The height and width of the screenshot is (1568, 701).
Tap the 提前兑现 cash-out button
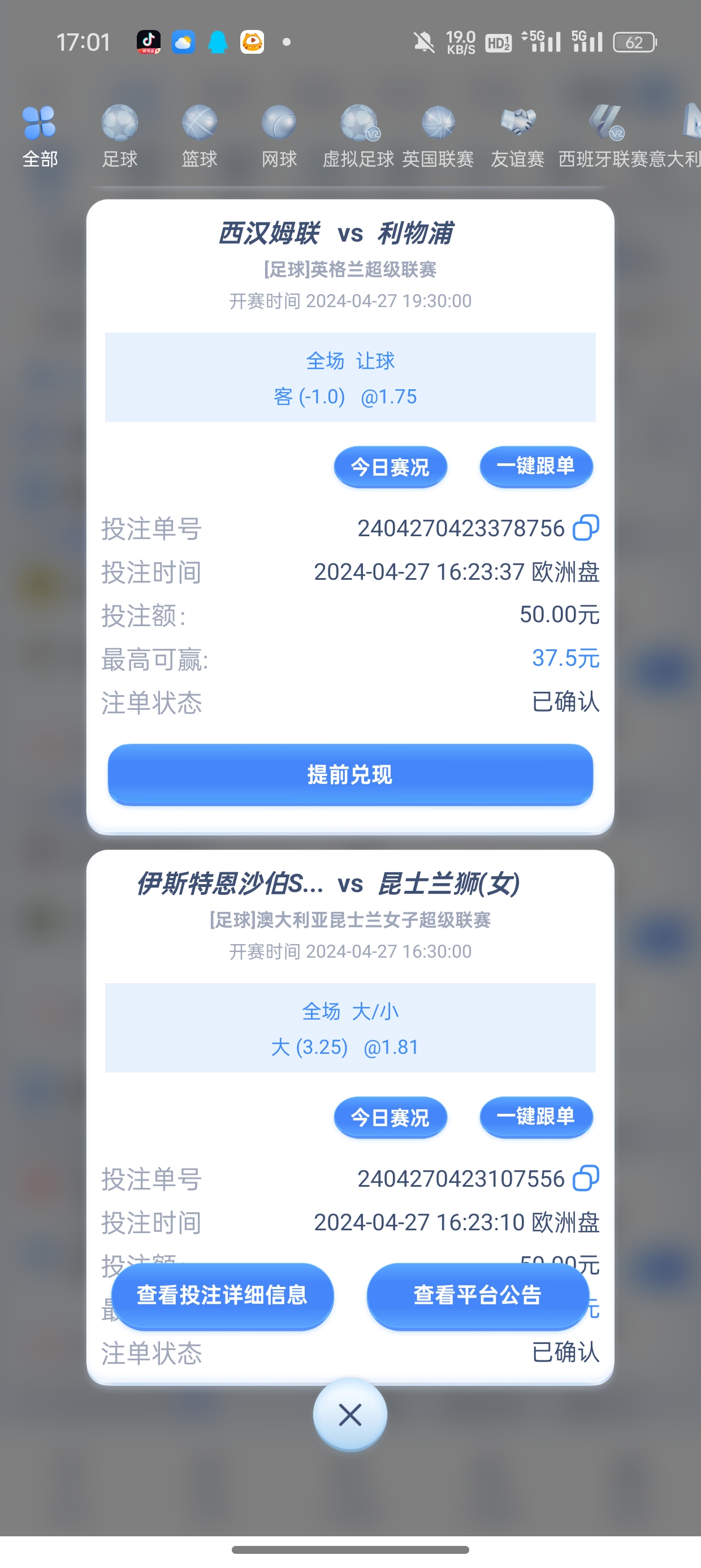click(350, 774)
